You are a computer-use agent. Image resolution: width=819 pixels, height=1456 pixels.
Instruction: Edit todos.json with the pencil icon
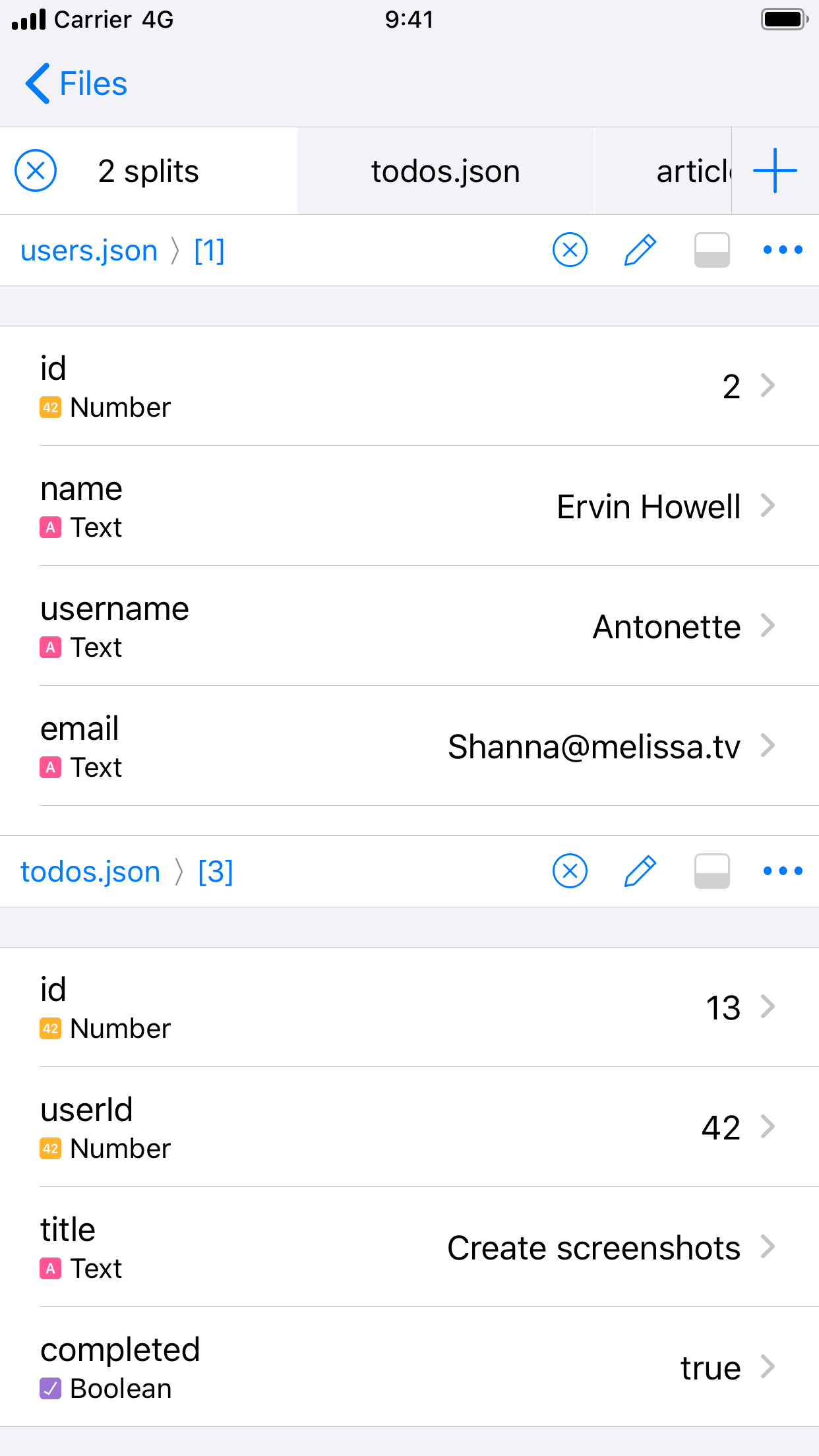pyautogui.click(x=639, y=871)
